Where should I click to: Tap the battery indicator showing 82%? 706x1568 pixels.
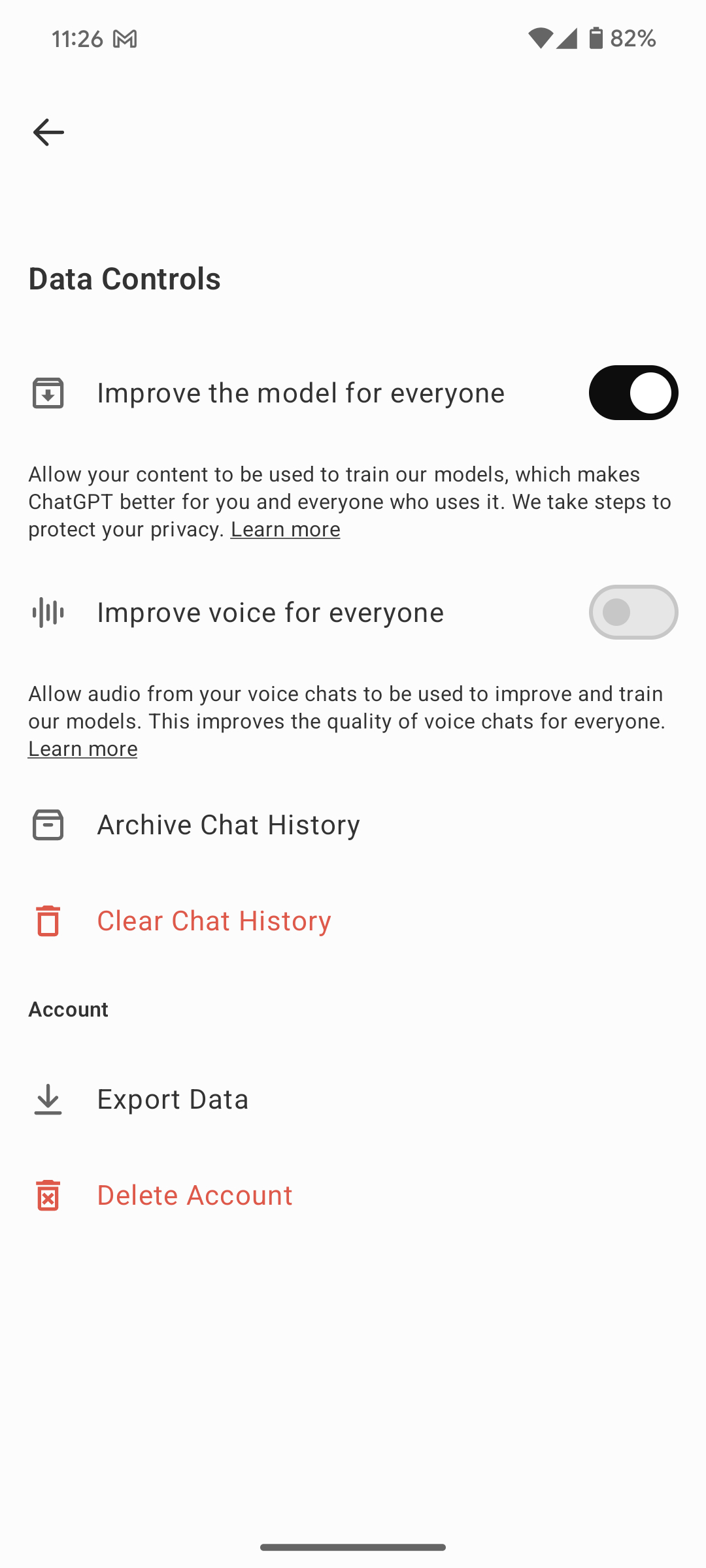[x=614, y=39]
